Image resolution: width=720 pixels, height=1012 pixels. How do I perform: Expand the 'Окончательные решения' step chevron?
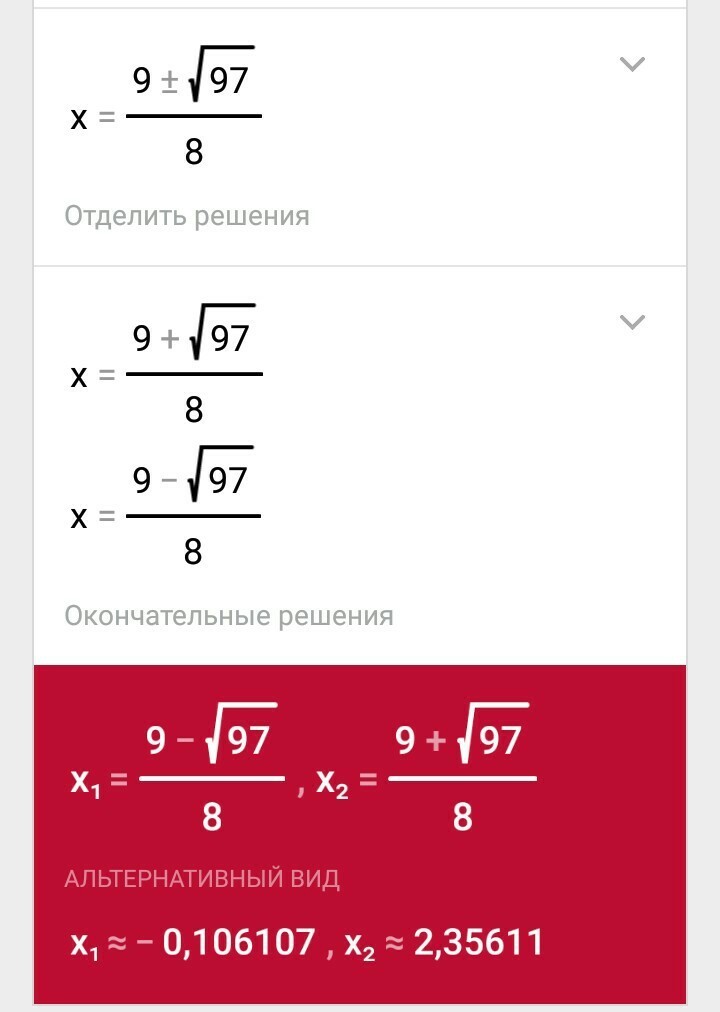[x=632, y=321]
